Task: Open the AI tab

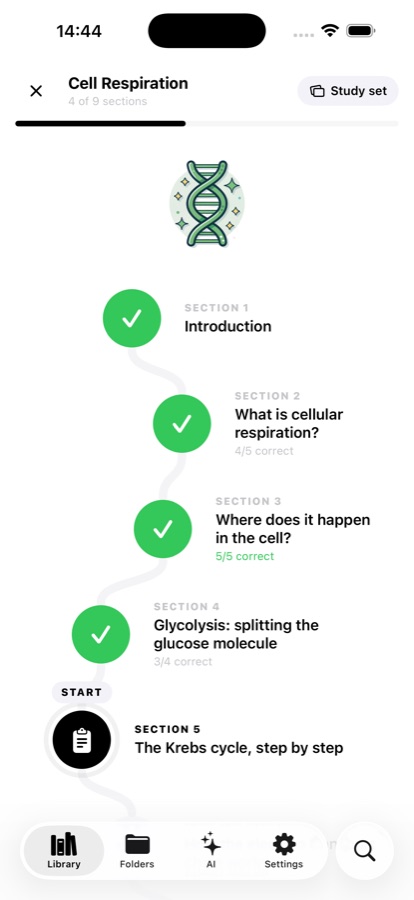Action: point(211,851)
